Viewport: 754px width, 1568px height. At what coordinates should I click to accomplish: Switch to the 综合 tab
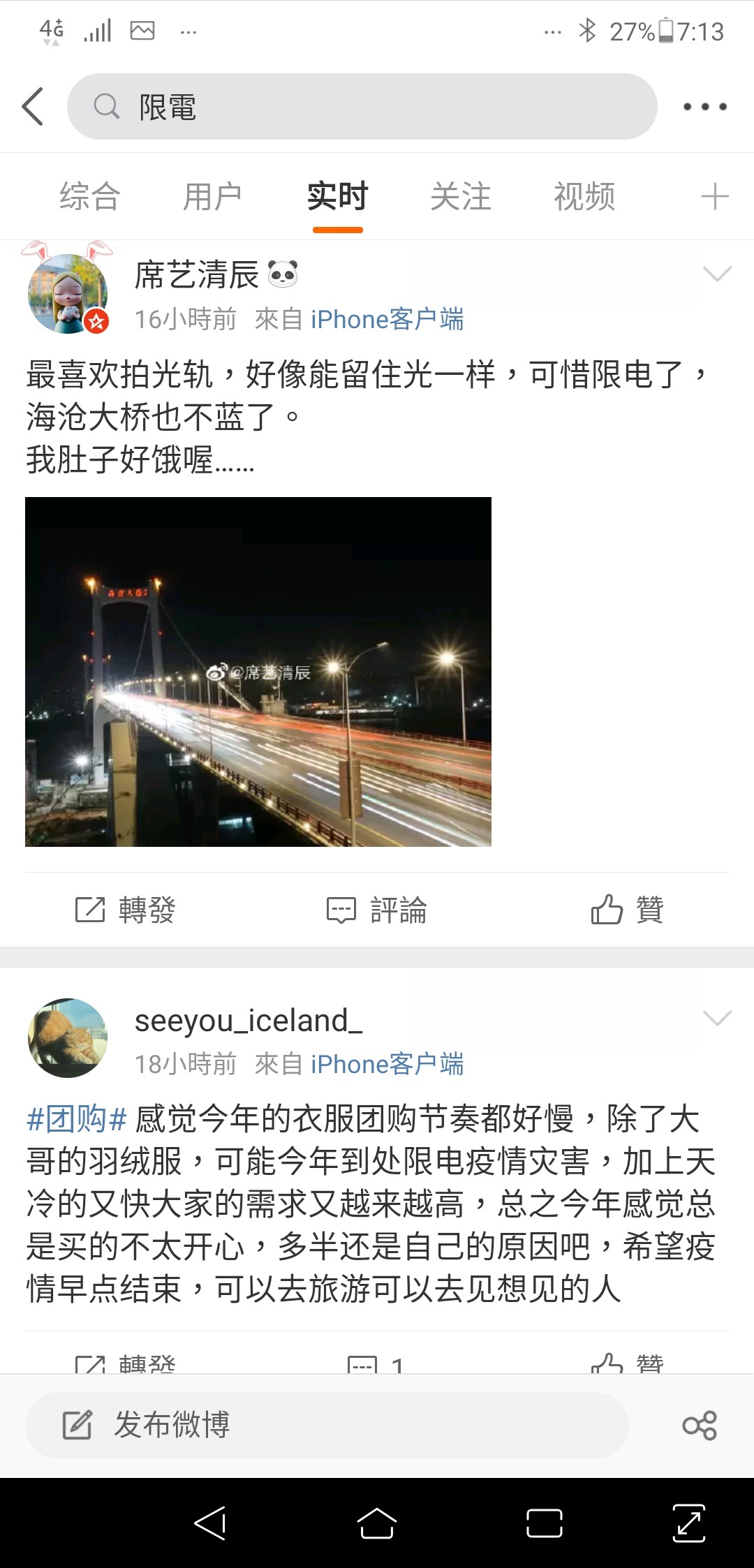point(89,196)
